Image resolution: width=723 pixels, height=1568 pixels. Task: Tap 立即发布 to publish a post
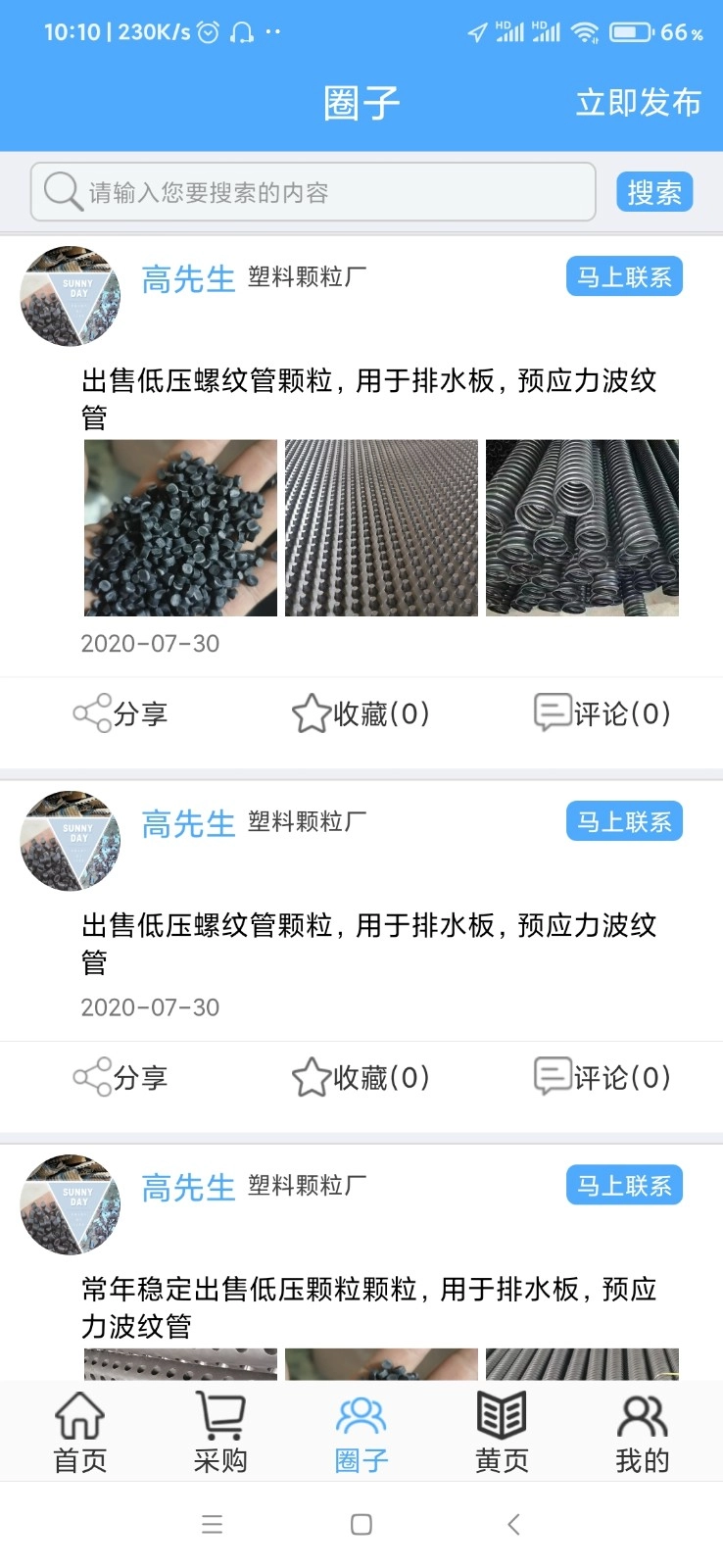(638, 103)
